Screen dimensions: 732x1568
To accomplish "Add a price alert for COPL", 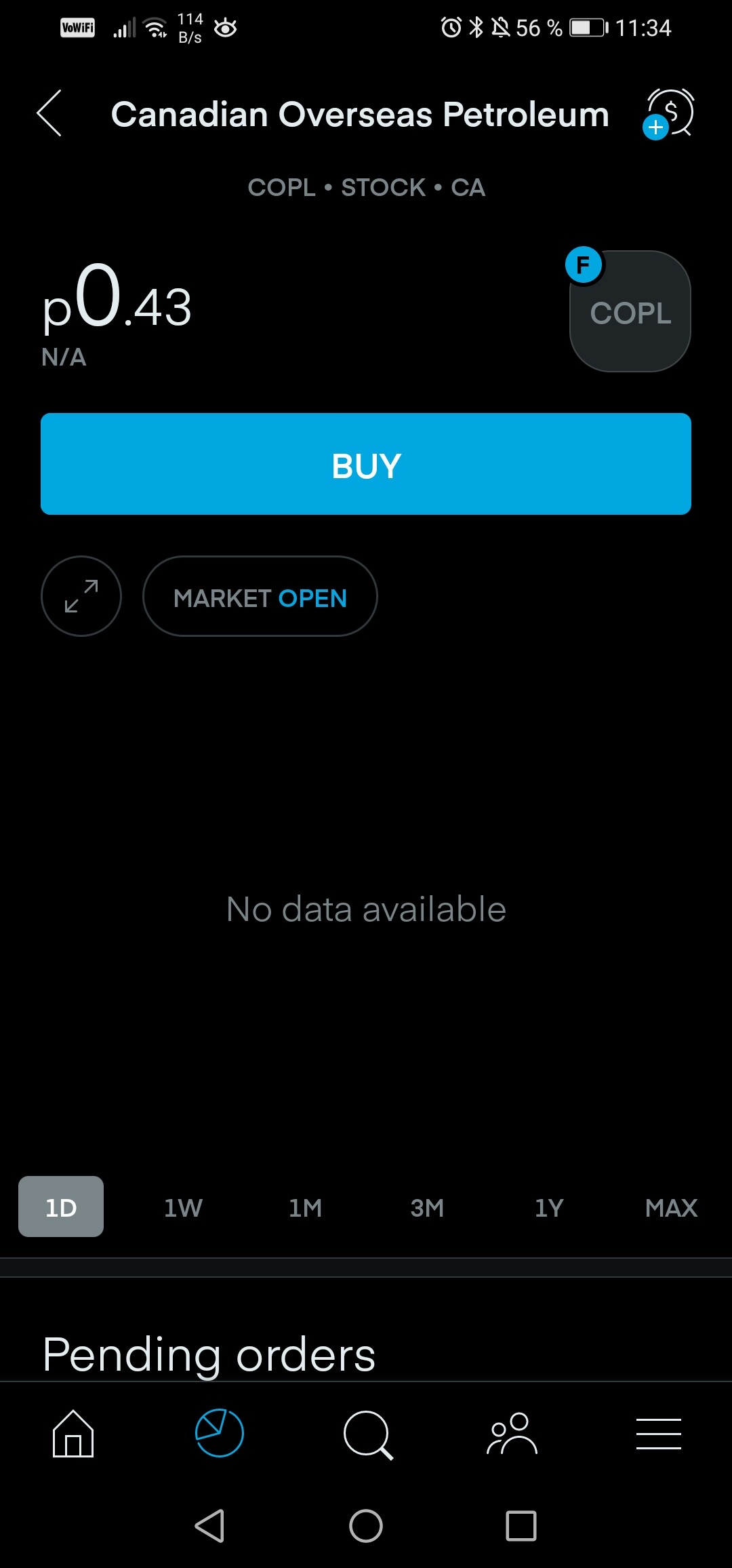I will pyautogui.click(x=668, y=113).
